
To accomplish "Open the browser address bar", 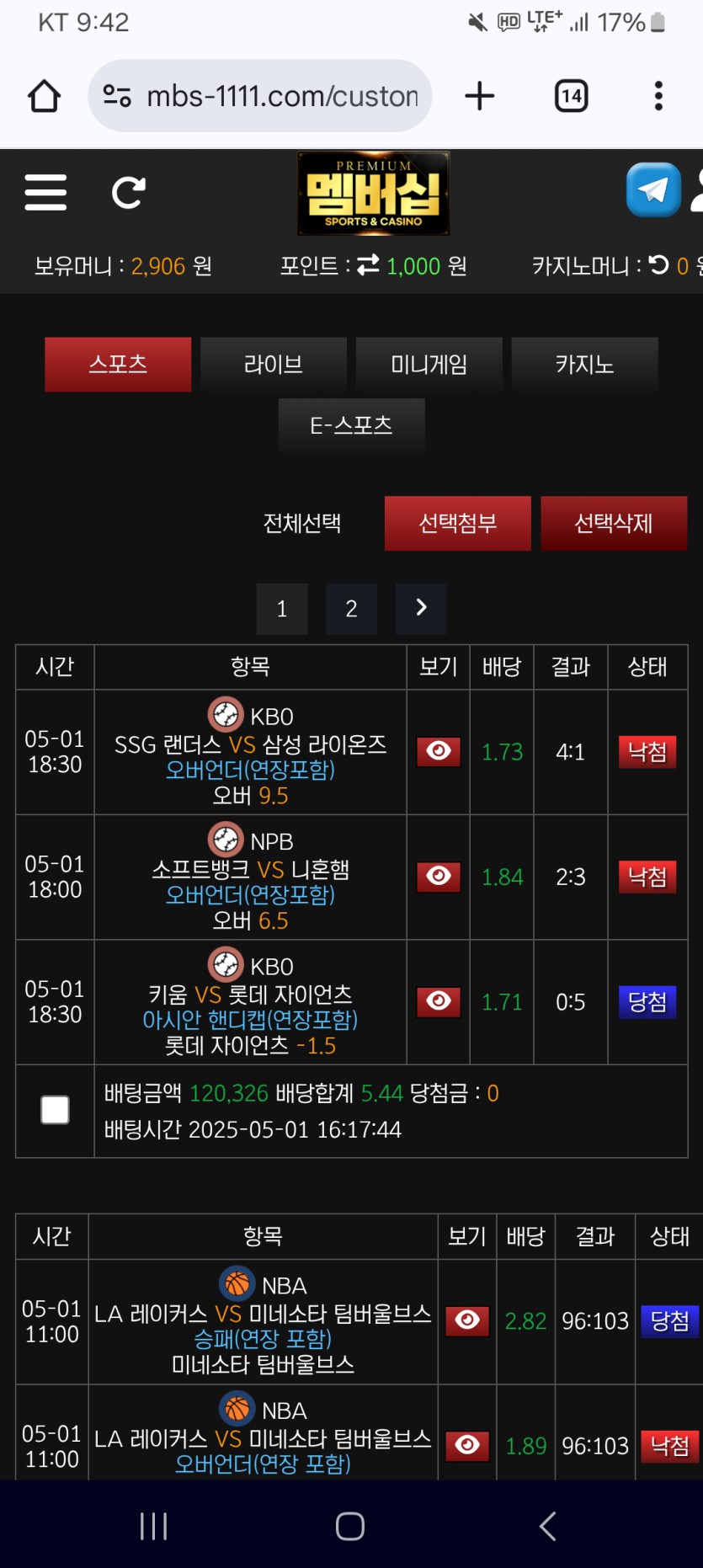I will pos(260,96).
